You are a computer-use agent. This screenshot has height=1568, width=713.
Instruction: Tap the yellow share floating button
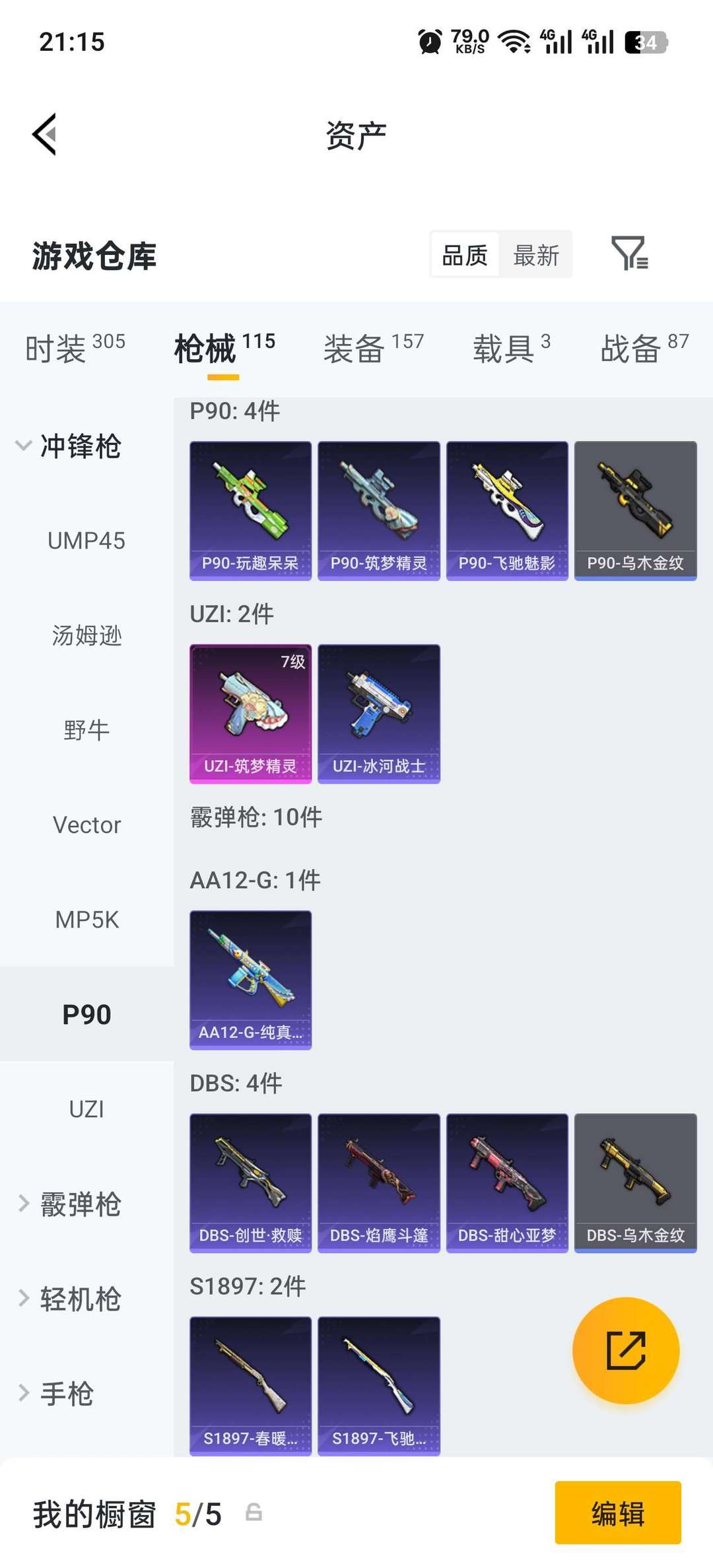click(x=626, y=1351)
